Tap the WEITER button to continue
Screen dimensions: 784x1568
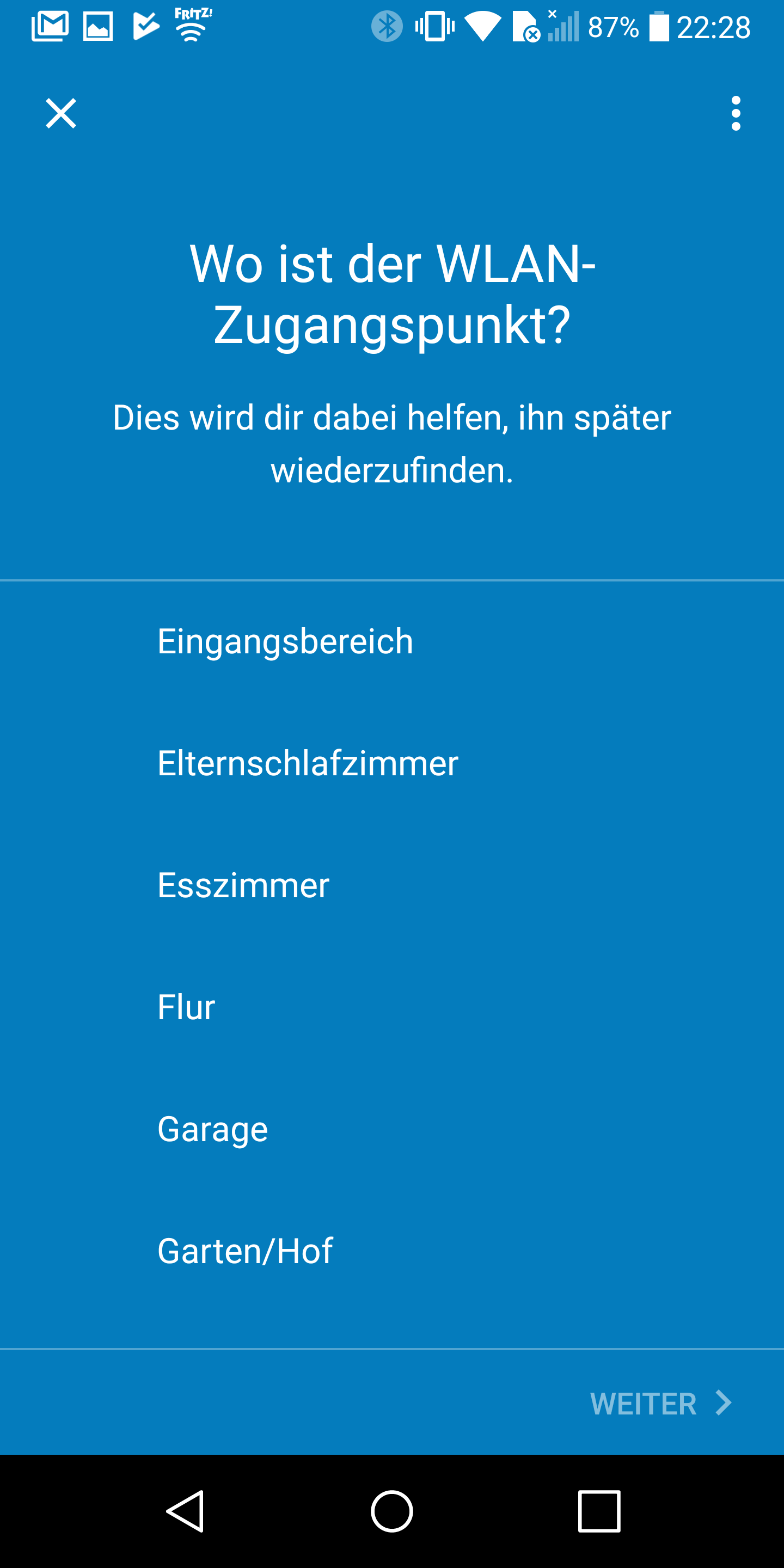click(660, 1403)
